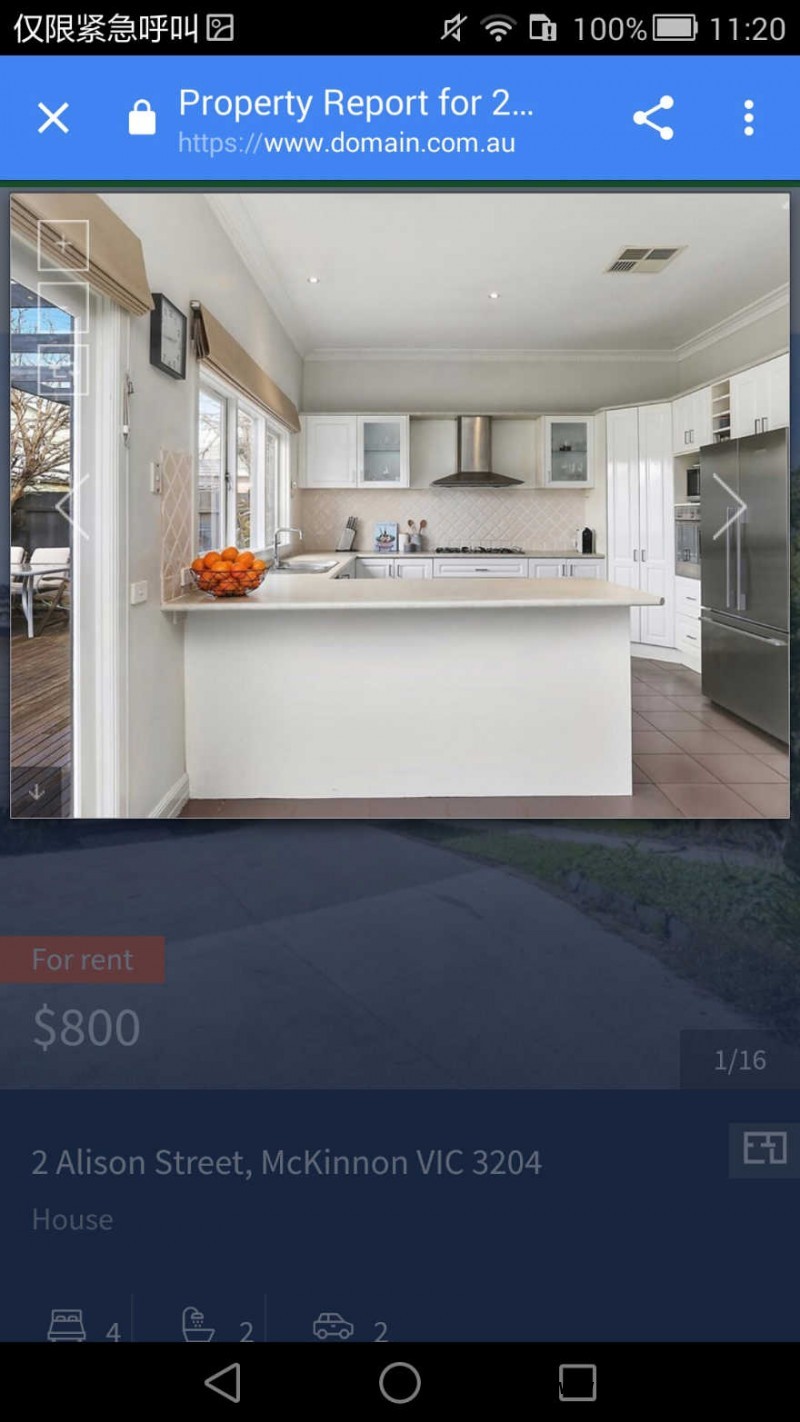
Task: Share this property page
Action: (x=653, y=119)
